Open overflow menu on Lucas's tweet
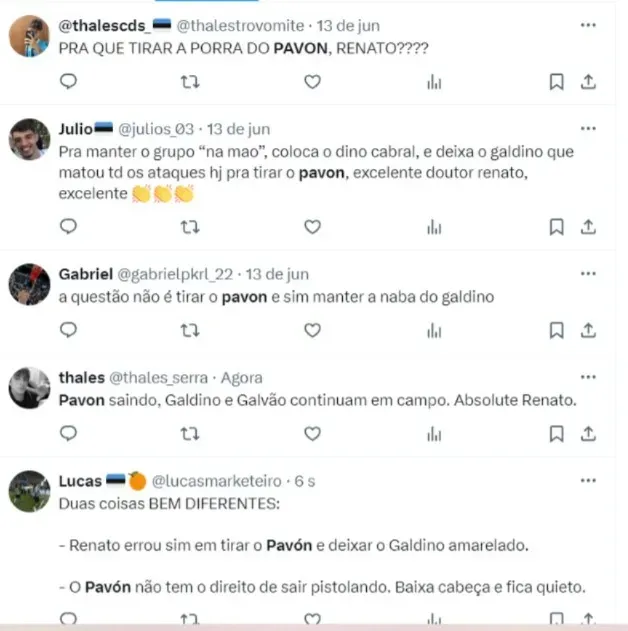Viewport: 628px width, 631px height. tap(588, 481)
